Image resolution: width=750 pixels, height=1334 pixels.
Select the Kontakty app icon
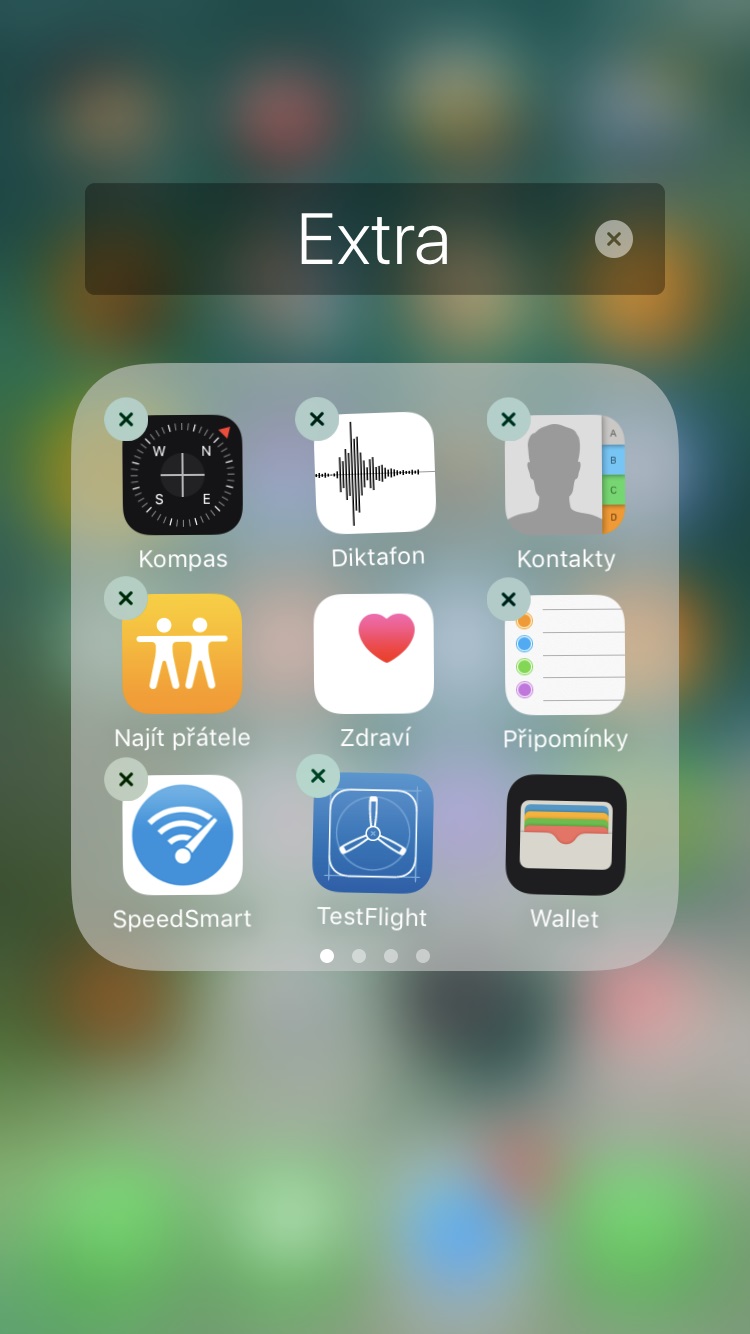pyautogui.click(x=565, y=475)
